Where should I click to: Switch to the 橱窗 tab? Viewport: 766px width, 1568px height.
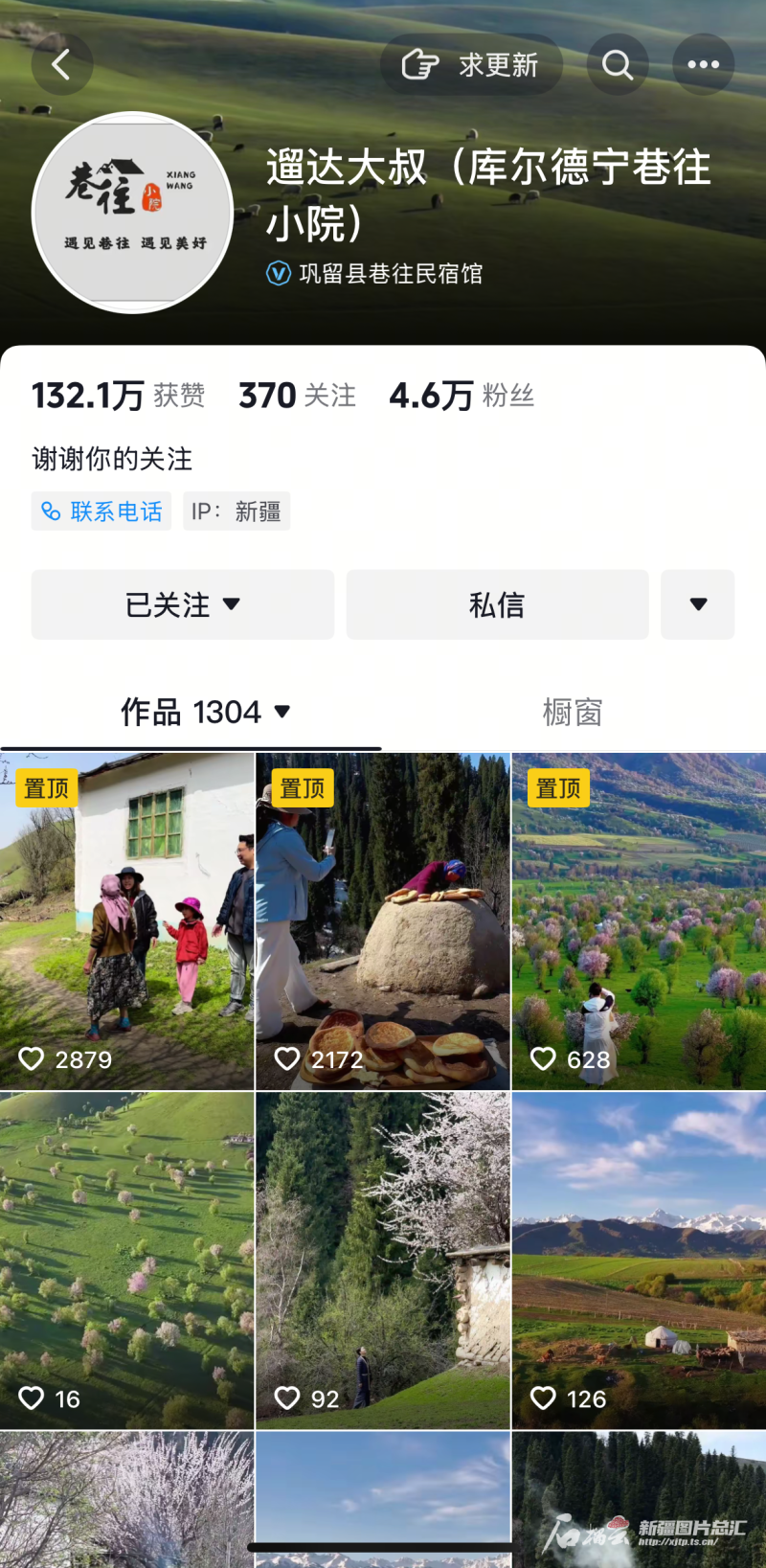pos(573,712)
